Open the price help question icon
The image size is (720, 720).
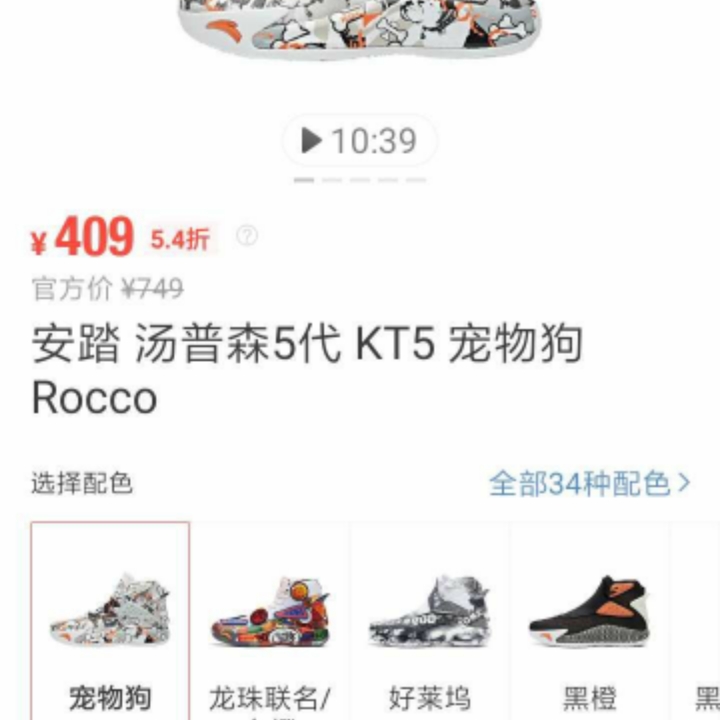247,236
